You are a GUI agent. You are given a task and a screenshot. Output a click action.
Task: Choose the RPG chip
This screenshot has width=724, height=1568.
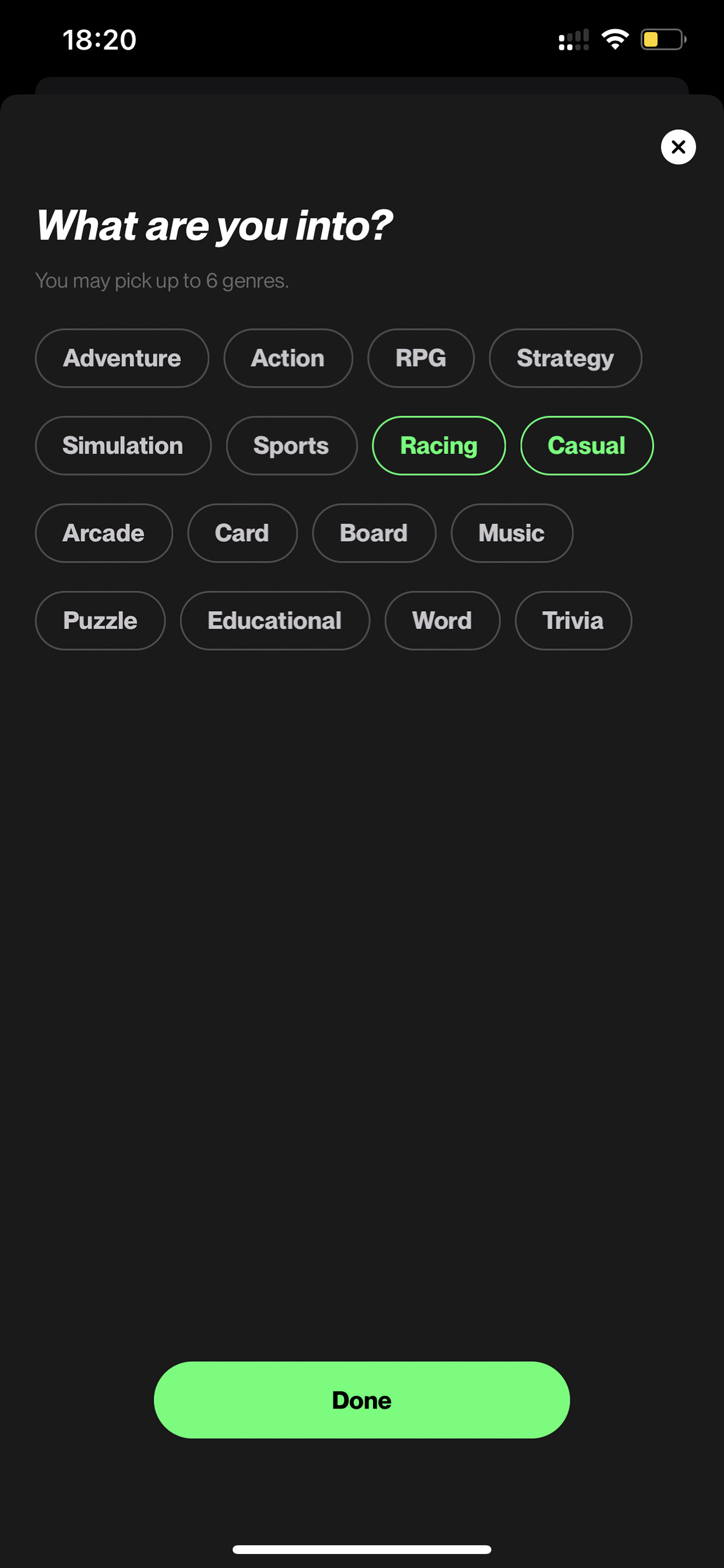pyautogui.click(x=420, y=358)
